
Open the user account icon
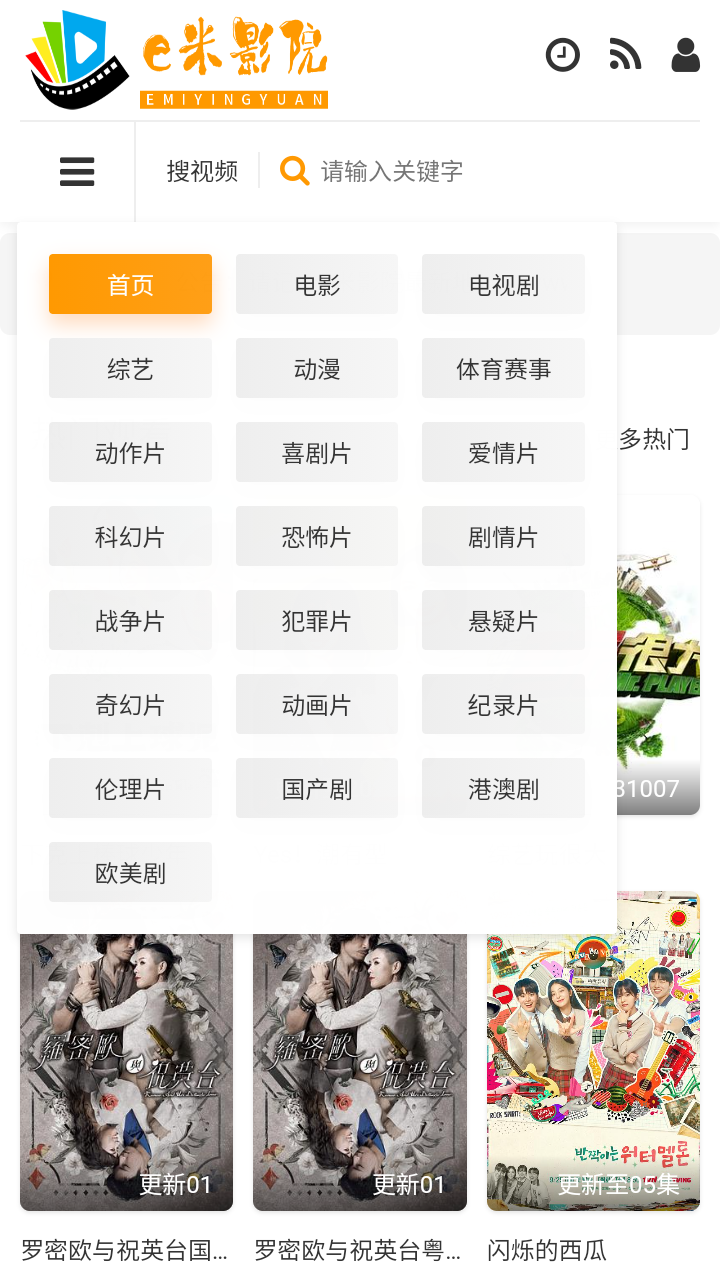pos(685,55)
